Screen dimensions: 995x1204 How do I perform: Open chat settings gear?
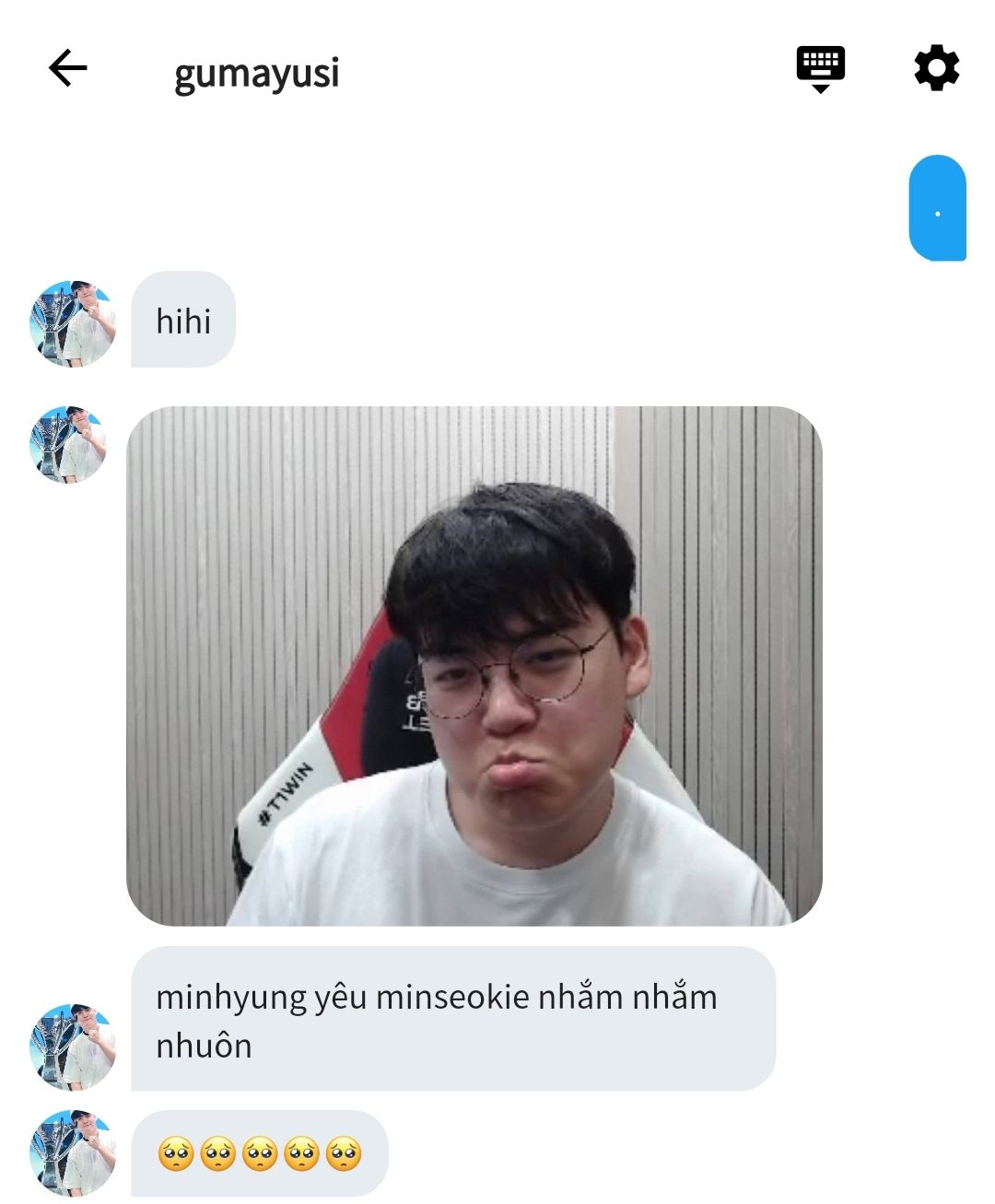tap(936, 68)
